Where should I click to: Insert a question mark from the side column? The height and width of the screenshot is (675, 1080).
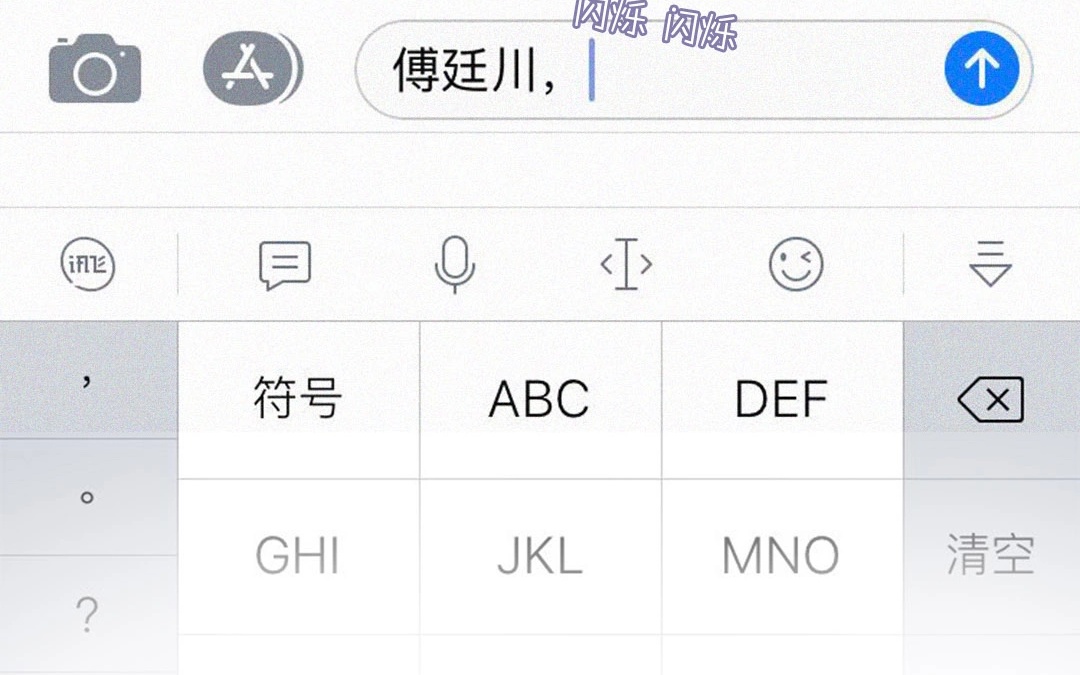coord(87,614)
